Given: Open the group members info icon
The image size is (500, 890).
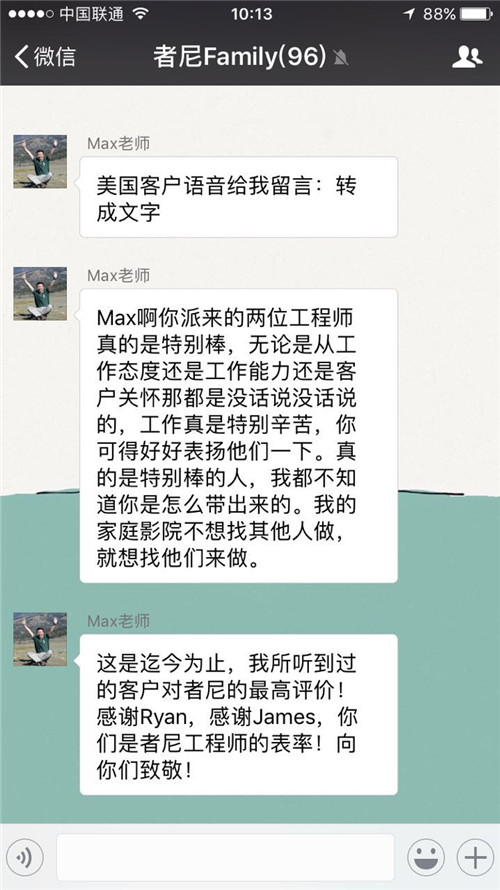Looking at the screenshot, I should [x=467, y=57].
